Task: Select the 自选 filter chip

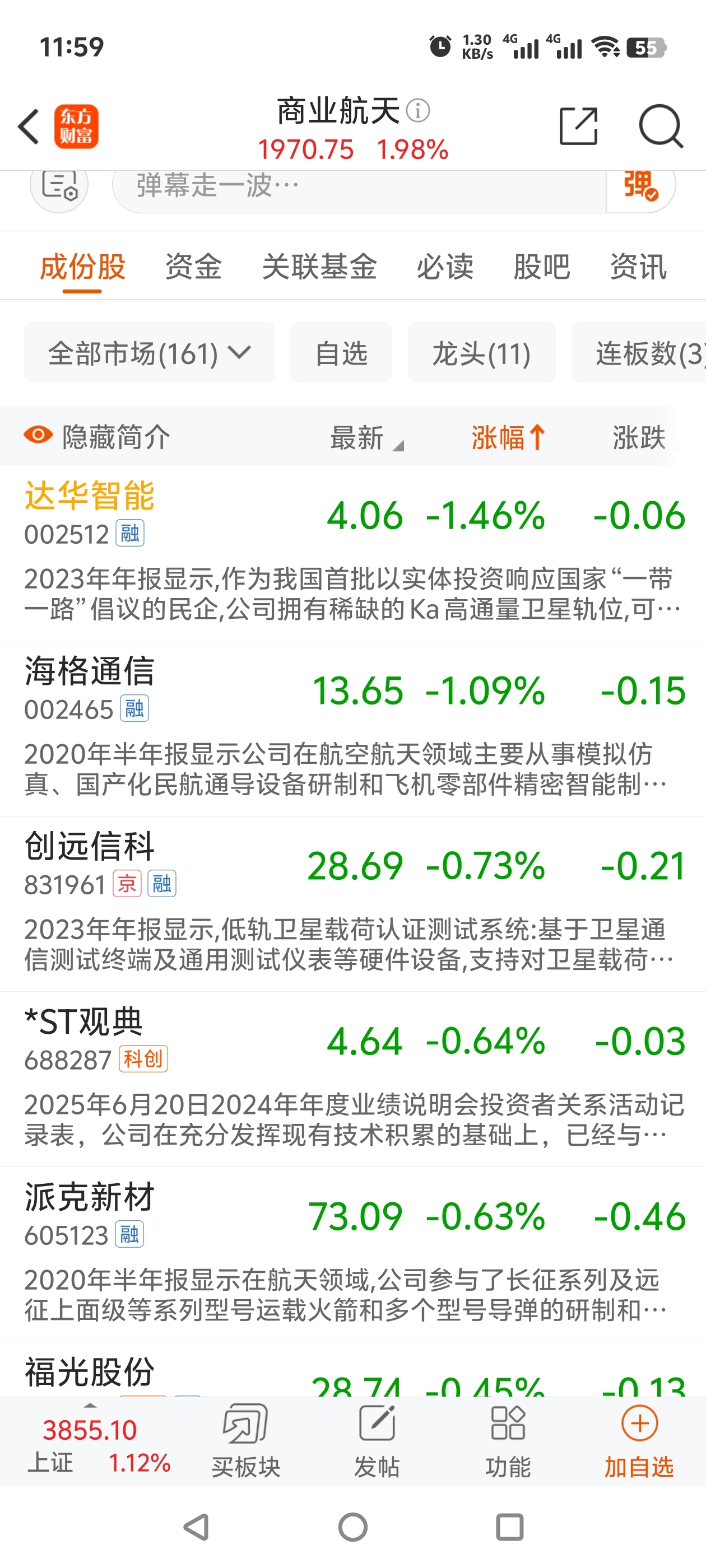Action: pyautogui.click(x=341, y=352)
